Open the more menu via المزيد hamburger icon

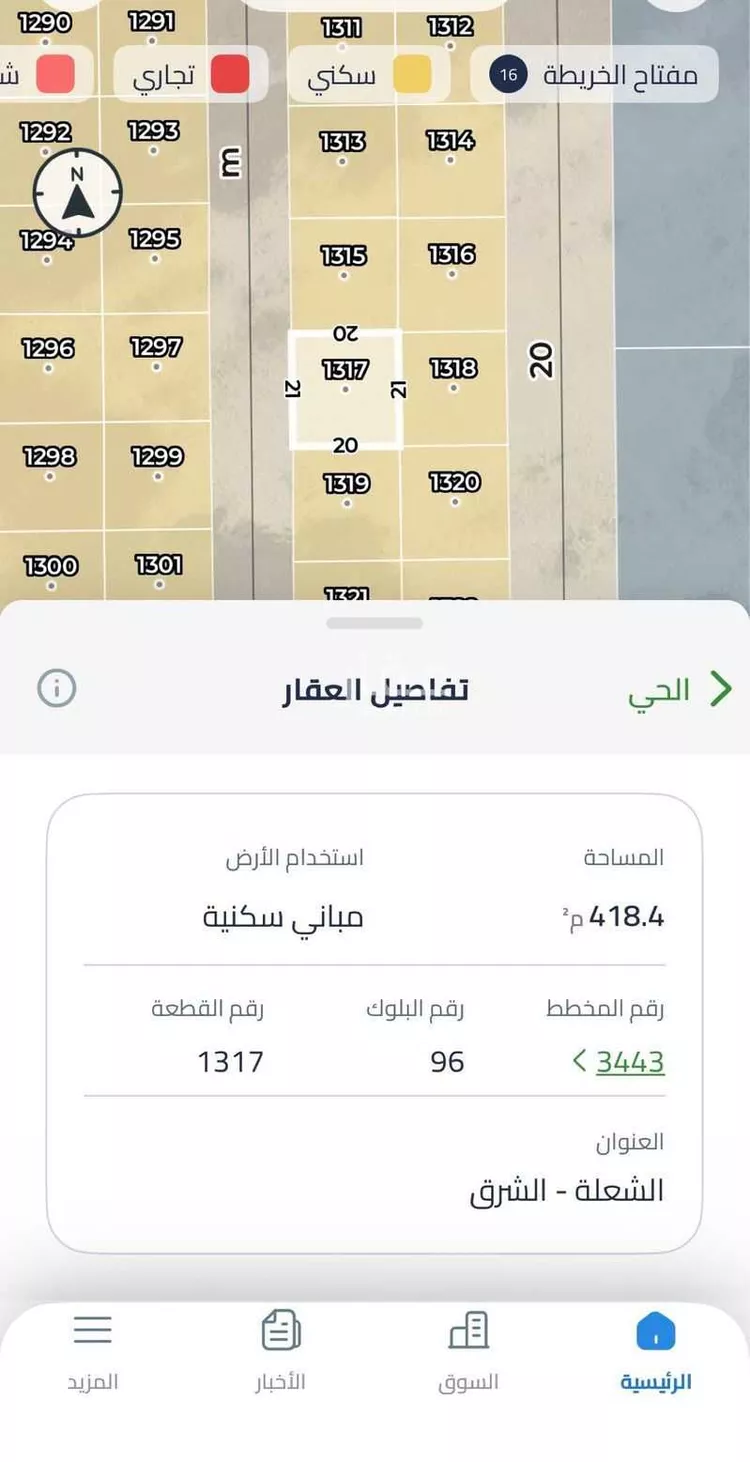pyautogui.click(x=92, y=1330)
